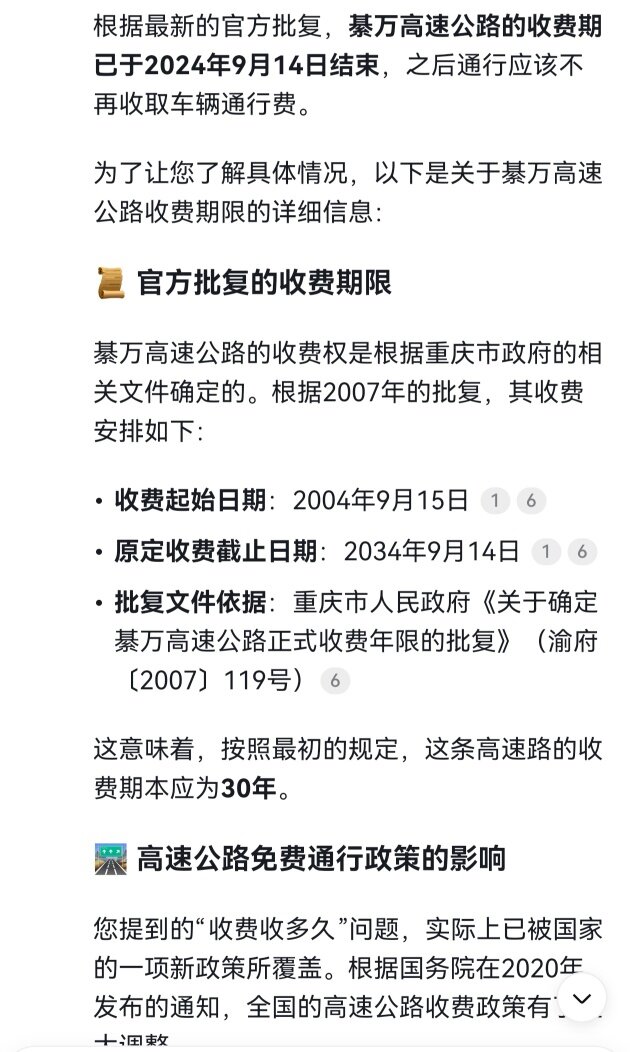Viewport: 630px width, 1052px height.
Task: Tap the scroll-to-bottom chevron button
Action: [x=582, y=998]
